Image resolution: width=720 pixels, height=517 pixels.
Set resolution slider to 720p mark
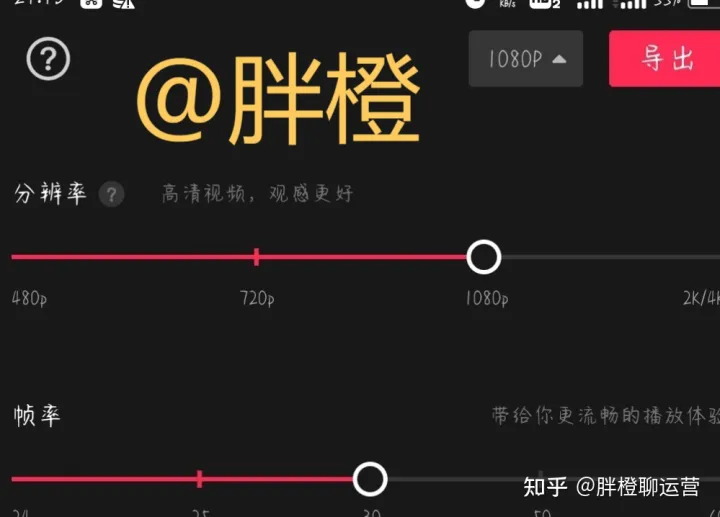point(257,257)
